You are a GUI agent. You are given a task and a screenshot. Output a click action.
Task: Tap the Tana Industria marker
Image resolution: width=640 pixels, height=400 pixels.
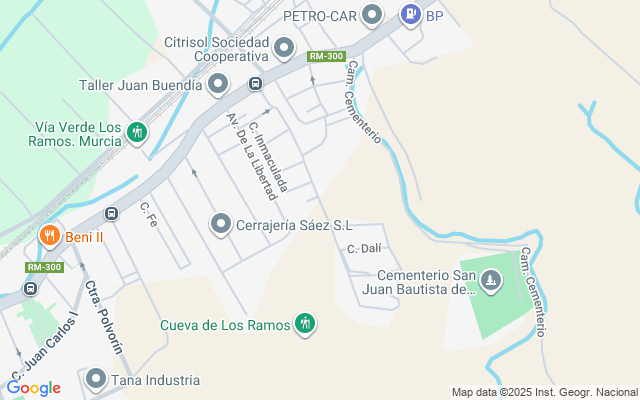(x=96, y=379)
